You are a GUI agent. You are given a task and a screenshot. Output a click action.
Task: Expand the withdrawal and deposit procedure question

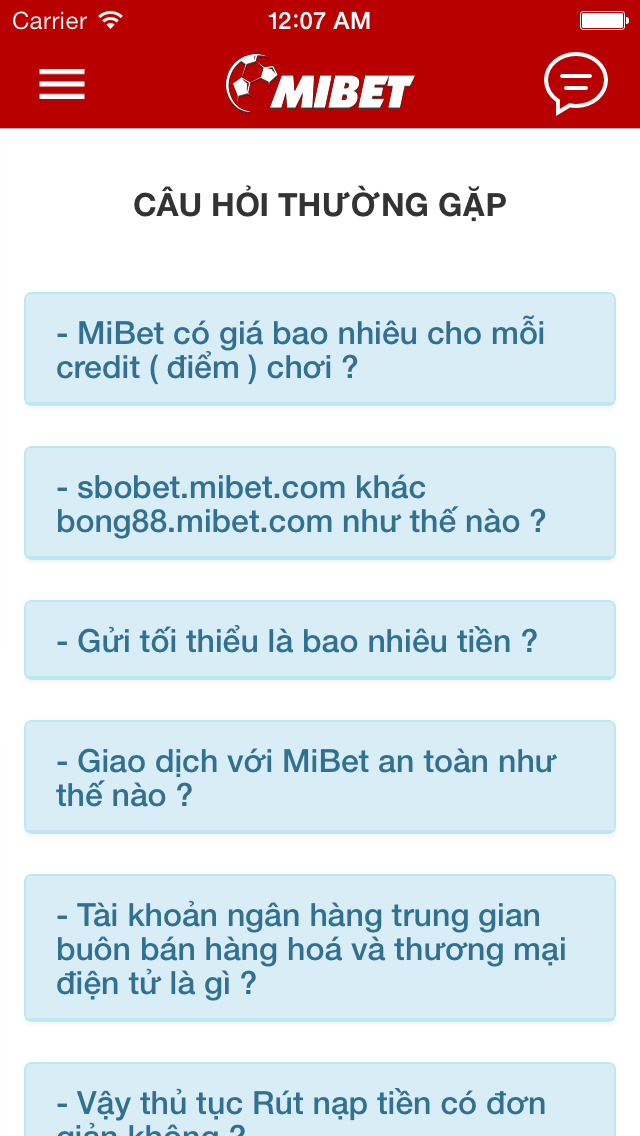(319, 1102)
